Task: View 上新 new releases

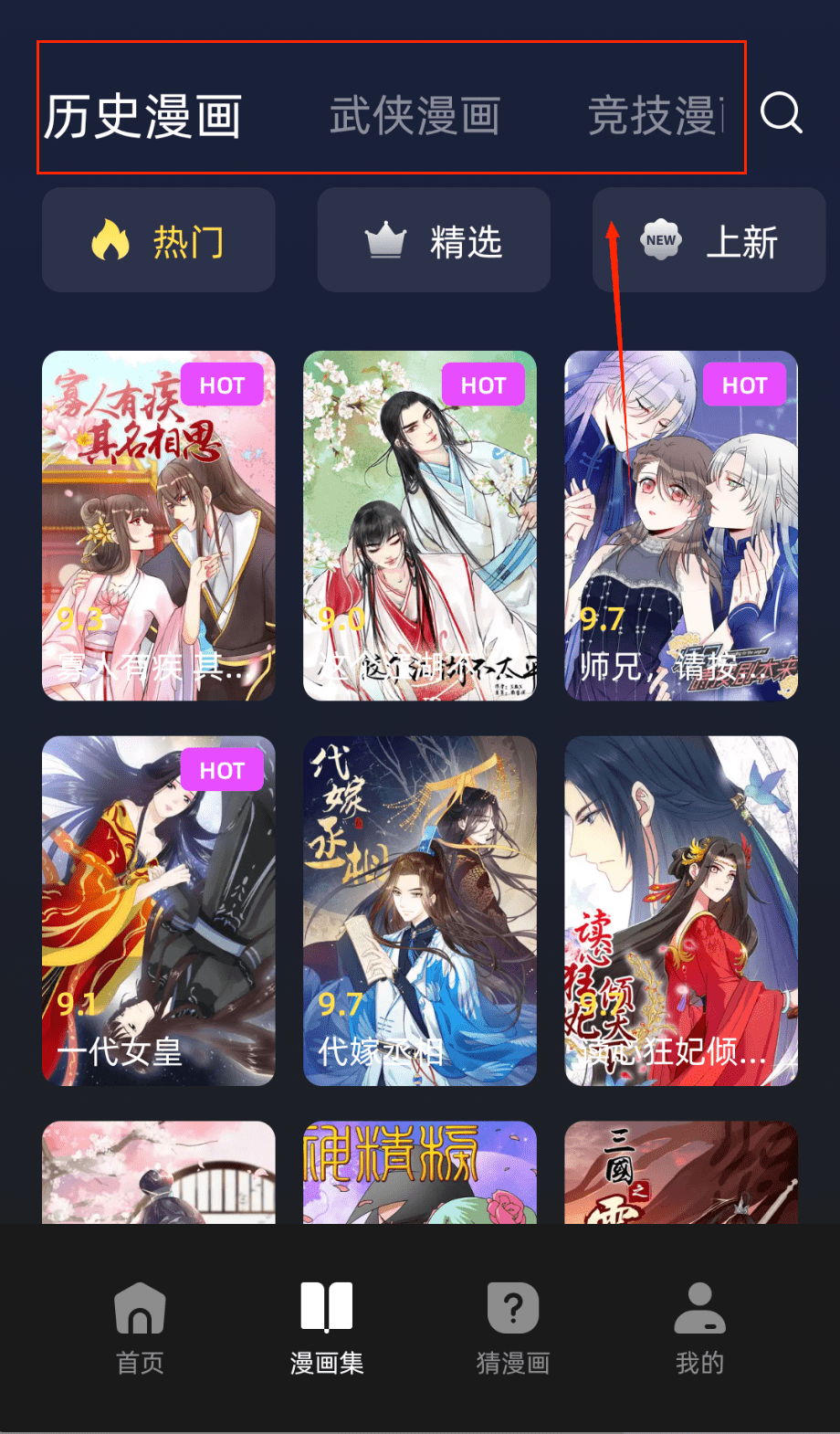Action: [x=709, y=241]
